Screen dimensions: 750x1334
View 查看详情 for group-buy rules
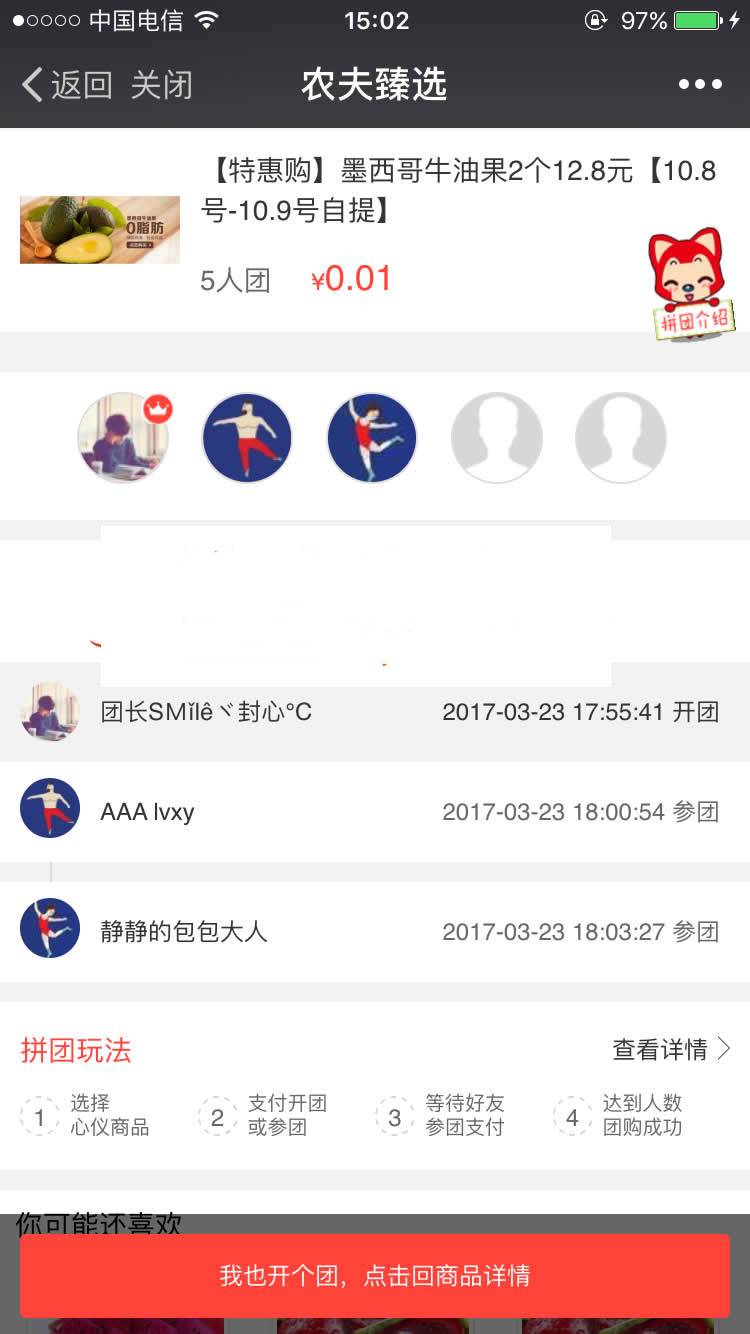(x=671, y=1049)
